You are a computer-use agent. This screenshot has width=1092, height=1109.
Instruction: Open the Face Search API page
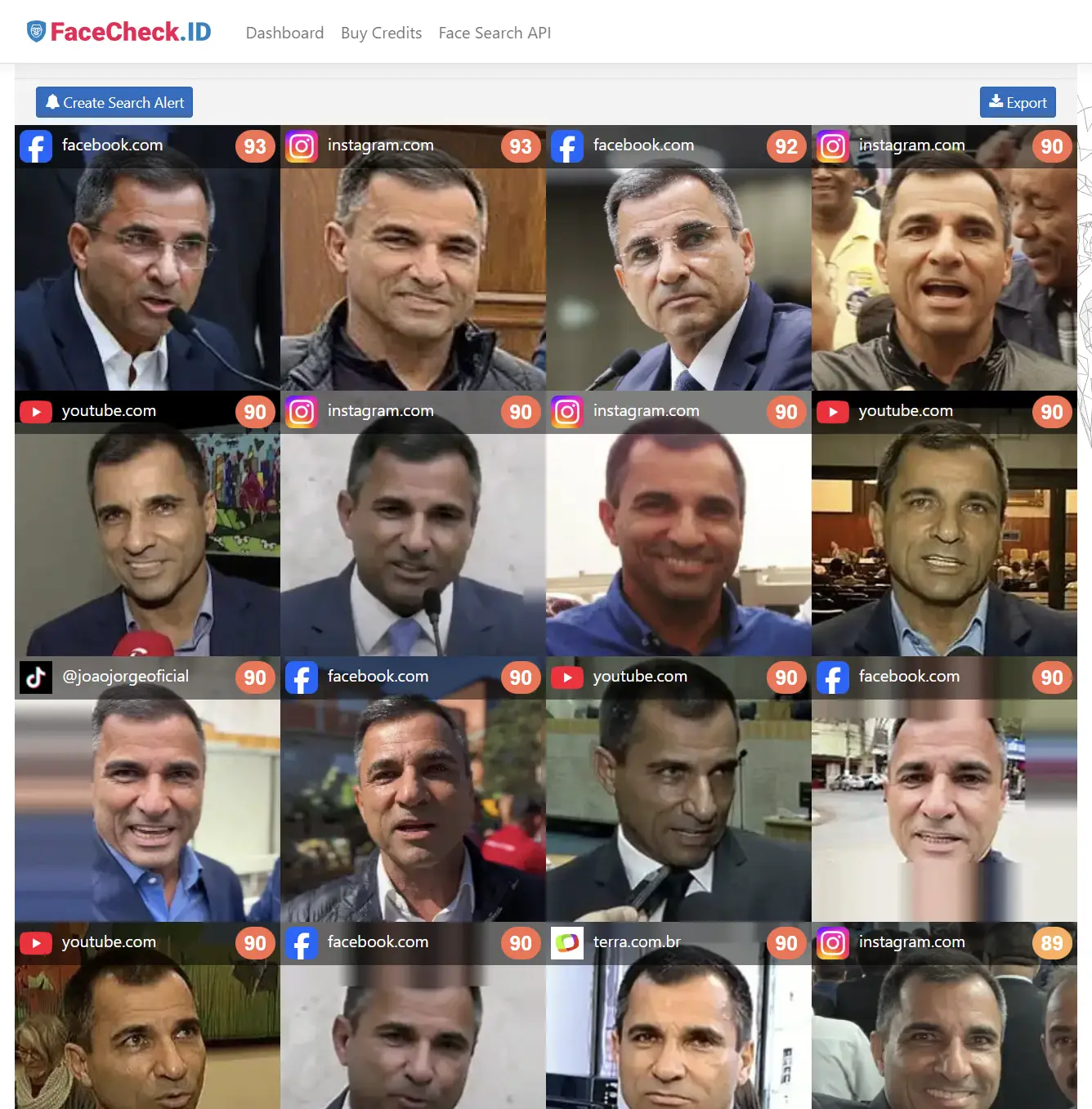click(495, 33)
